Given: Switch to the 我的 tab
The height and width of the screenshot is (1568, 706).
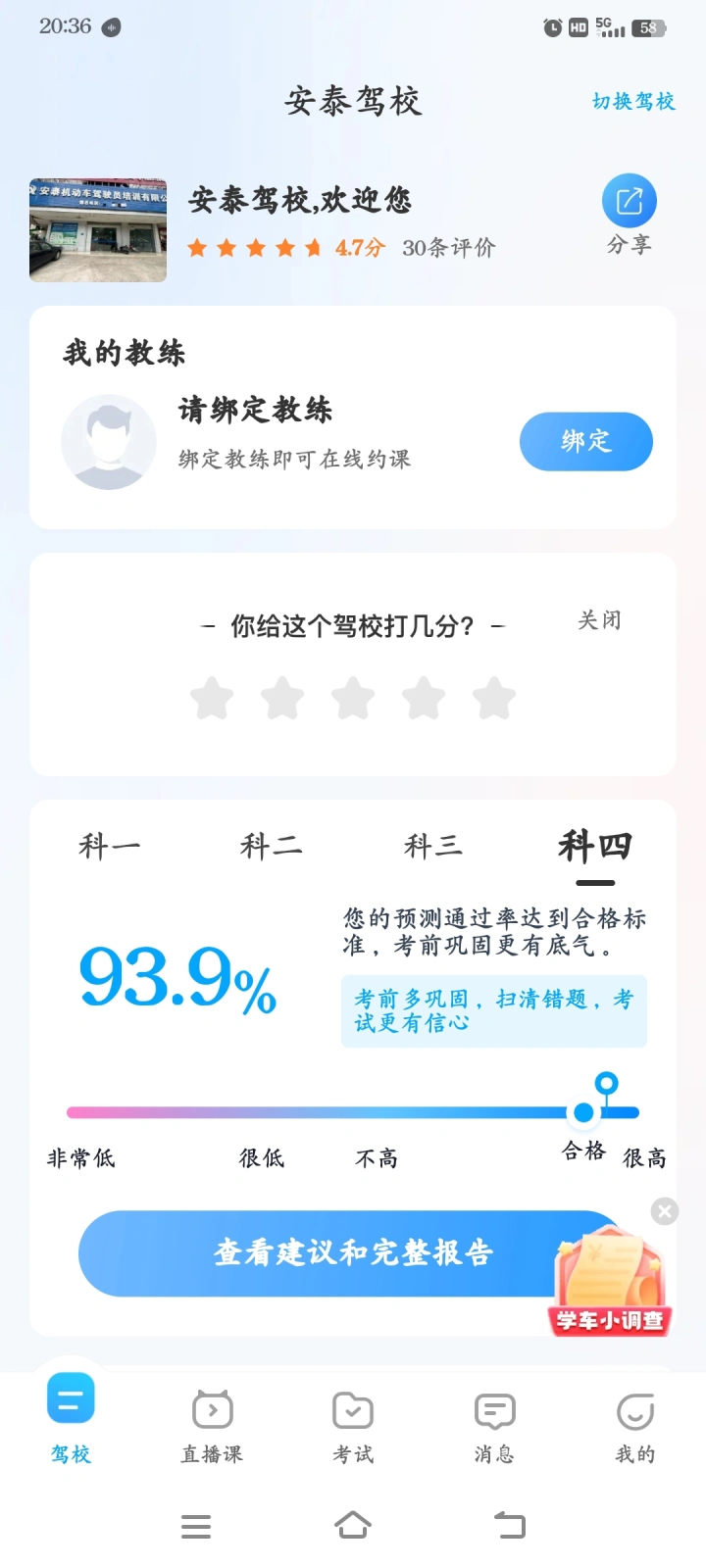Looking at the screenshot, I should click(x=635, y=1426).
